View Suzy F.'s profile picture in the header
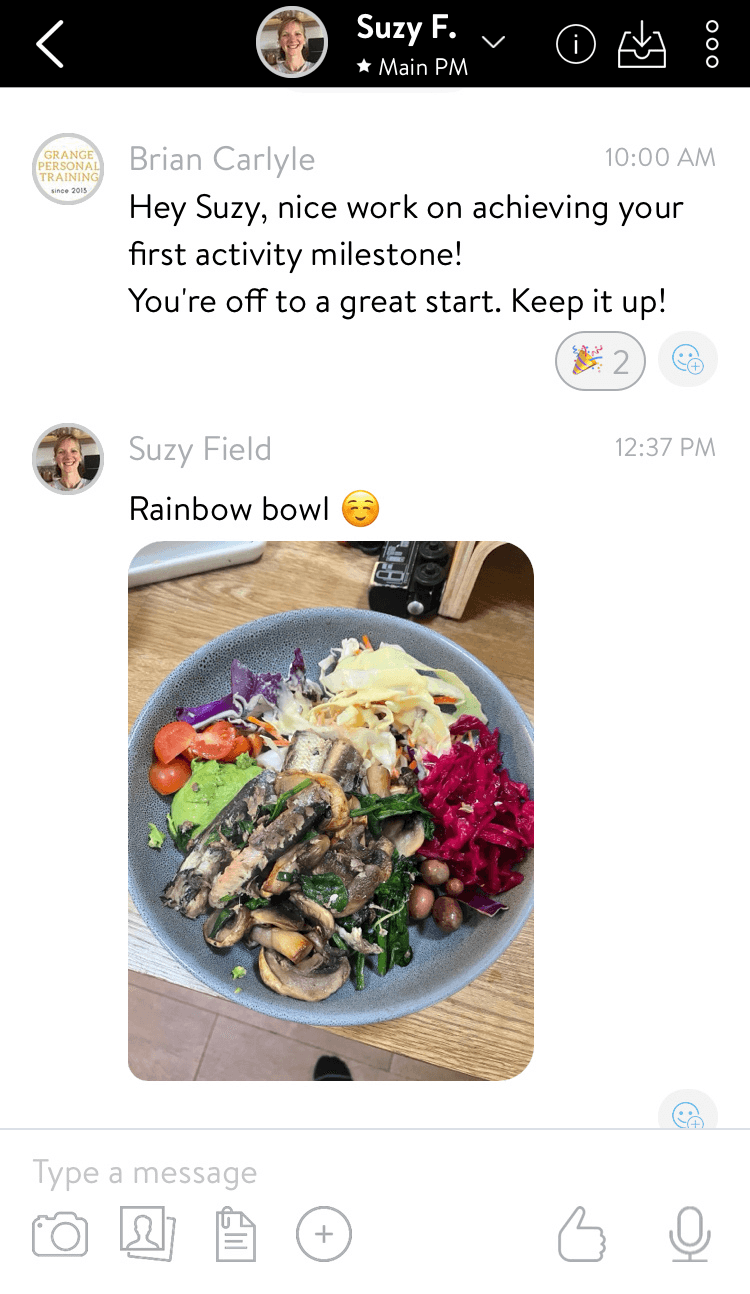Viewport: 750px width, 1294px height. (292, 42)
